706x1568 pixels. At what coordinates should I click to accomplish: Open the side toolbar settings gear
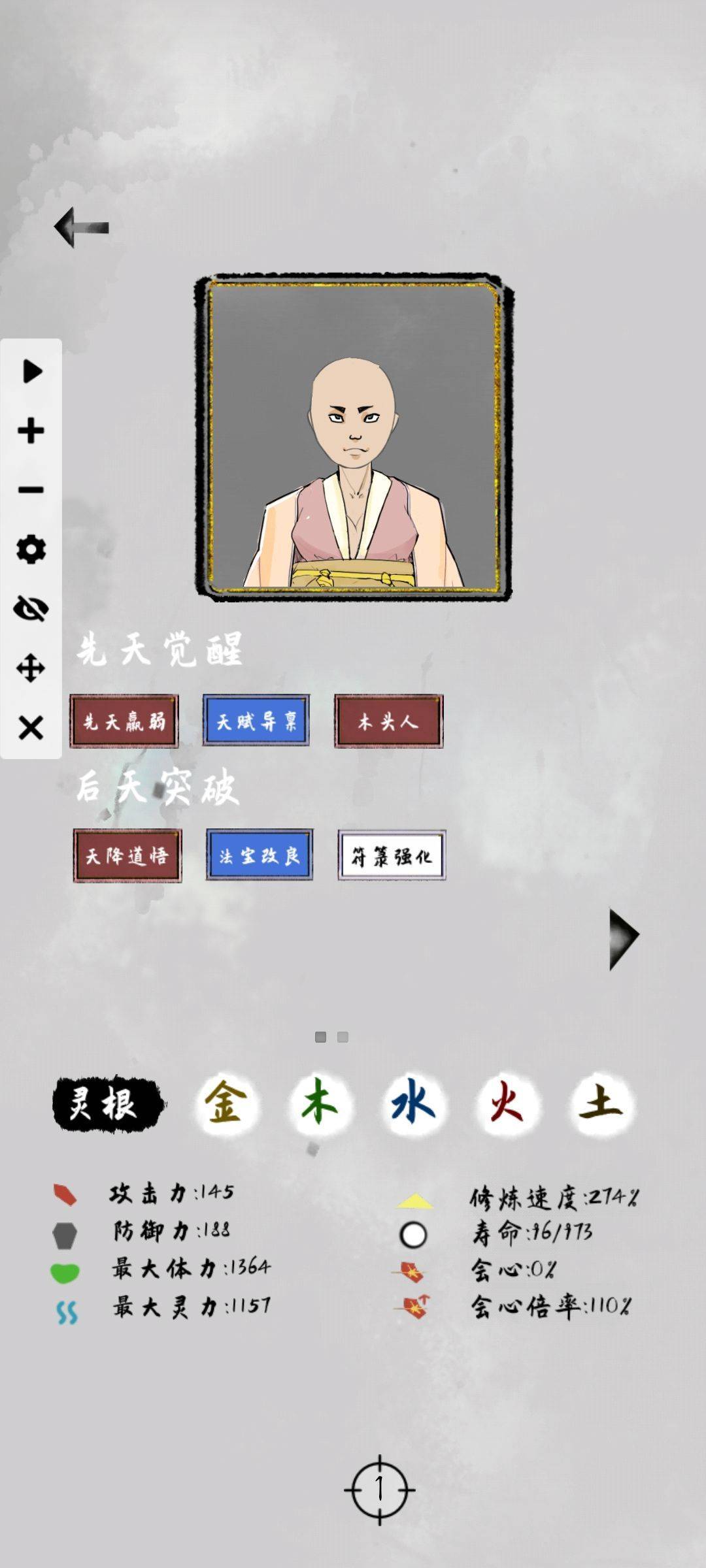pos(31,549)
